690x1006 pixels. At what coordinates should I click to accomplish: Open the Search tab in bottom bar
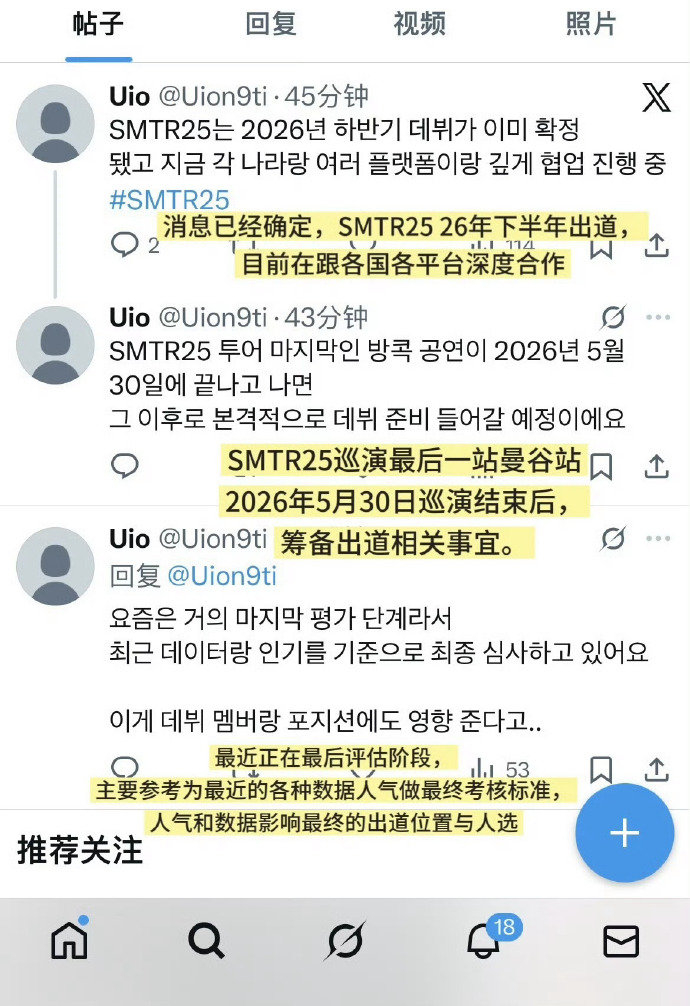click(206, 941)
